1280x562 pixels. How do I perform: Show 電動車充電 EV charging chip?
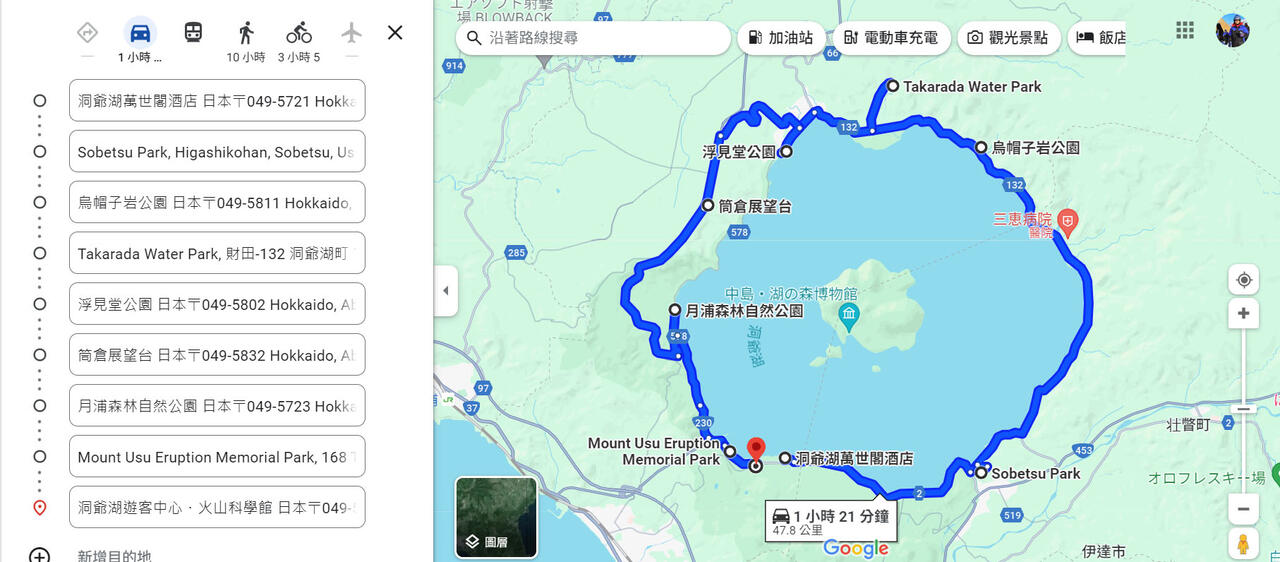[890, 38]
